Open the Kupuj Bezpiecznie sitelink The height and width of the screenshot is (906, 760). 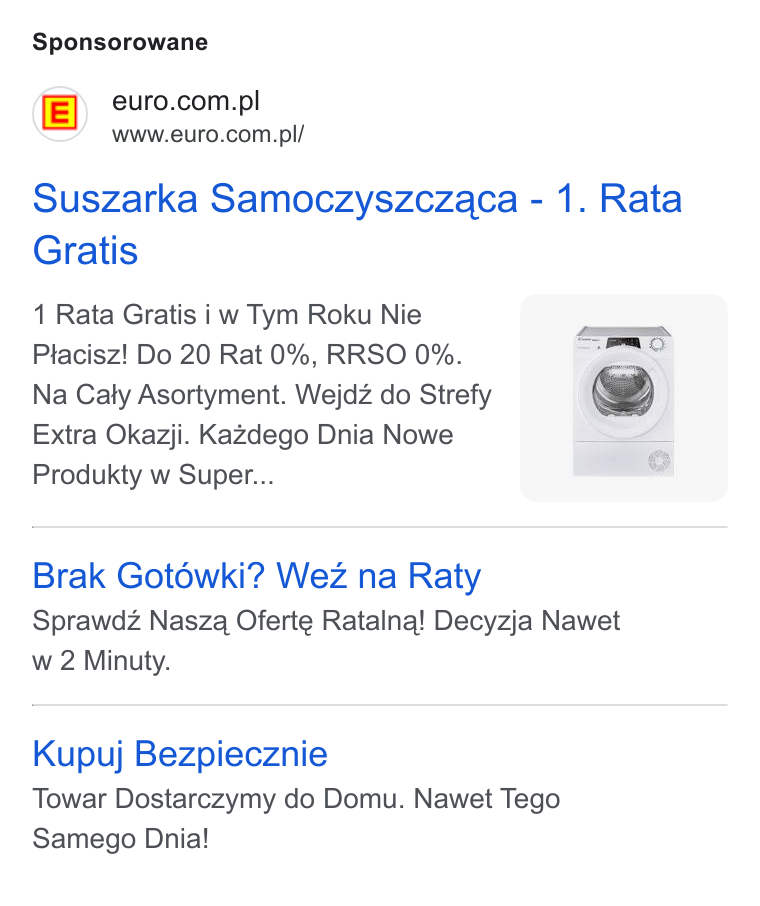point(180,753)
